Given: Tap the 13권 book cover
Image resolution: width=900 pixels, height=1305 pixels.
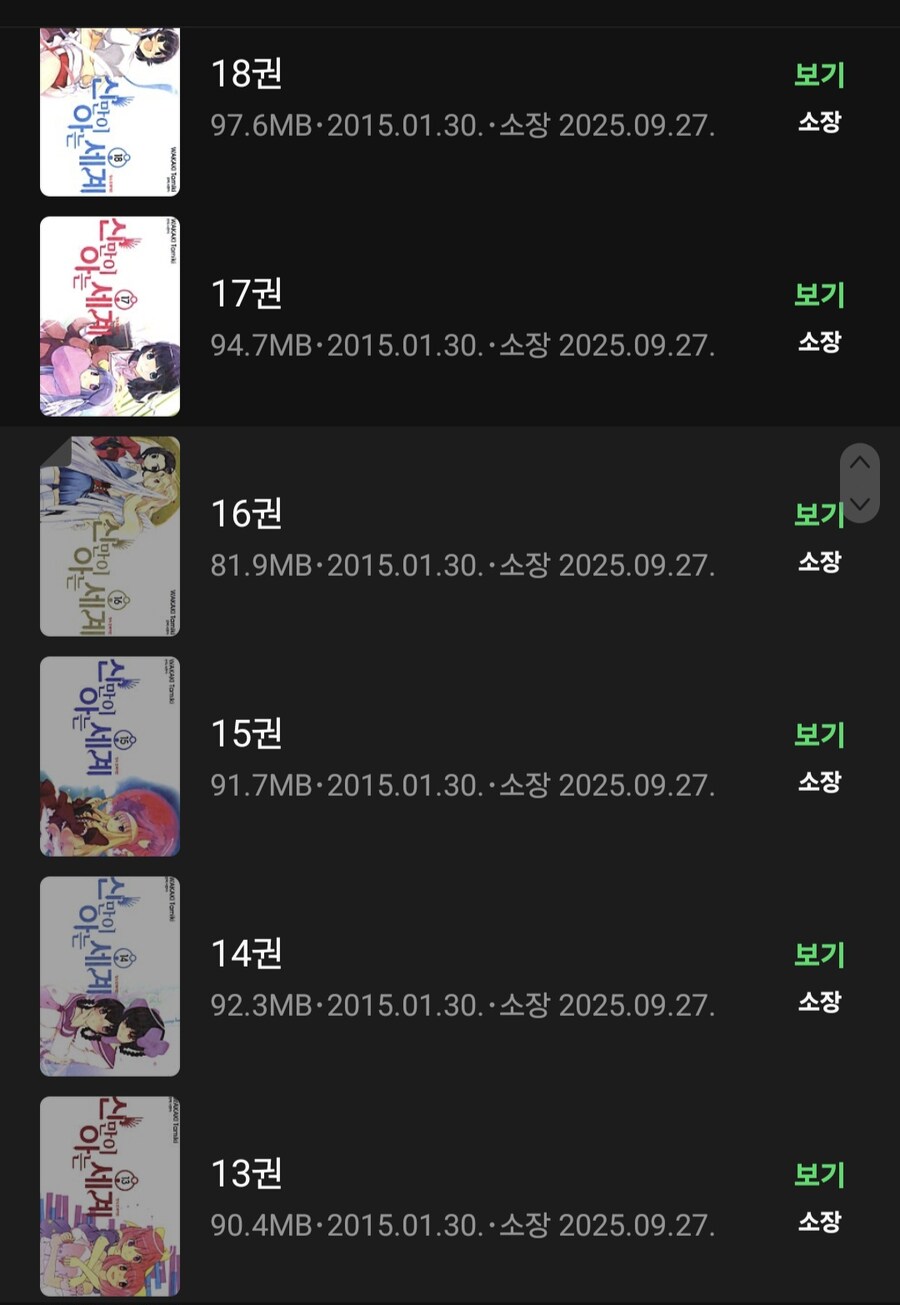Looking at the screenshot, I should 110,1196.
